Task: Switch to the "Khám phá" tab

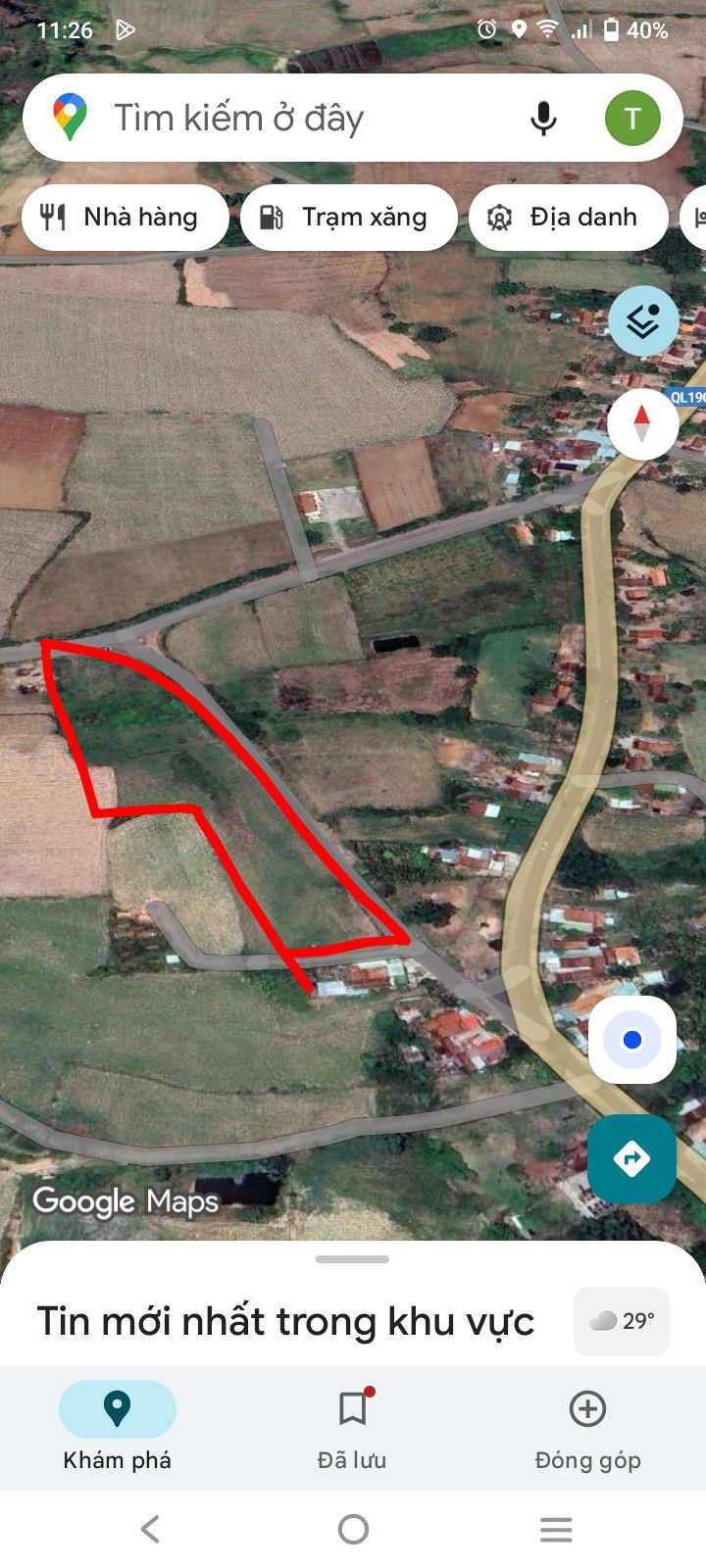Action: (x=118, y=1427)
